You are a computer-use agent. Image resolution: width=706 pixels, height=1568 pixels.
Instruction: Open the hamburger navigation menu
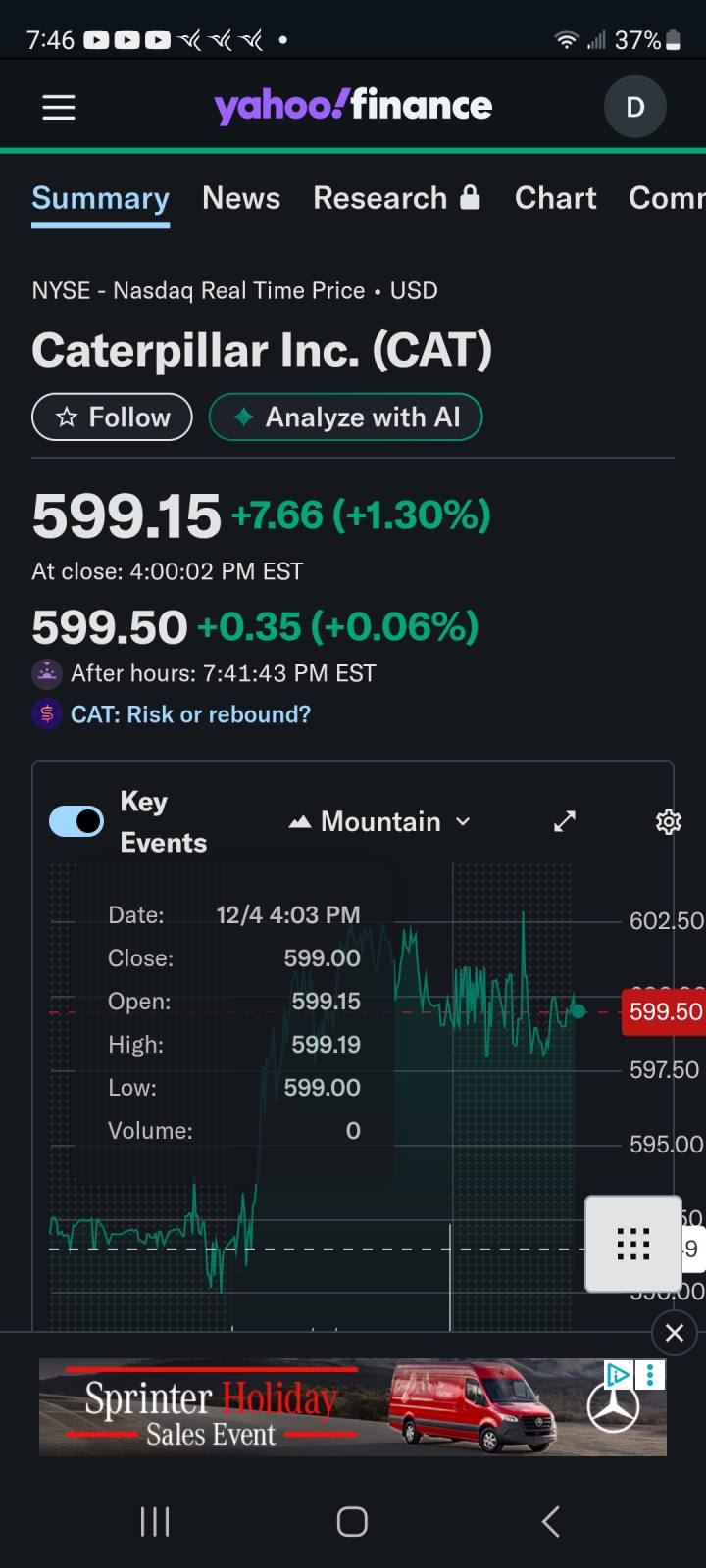[59, 107]
